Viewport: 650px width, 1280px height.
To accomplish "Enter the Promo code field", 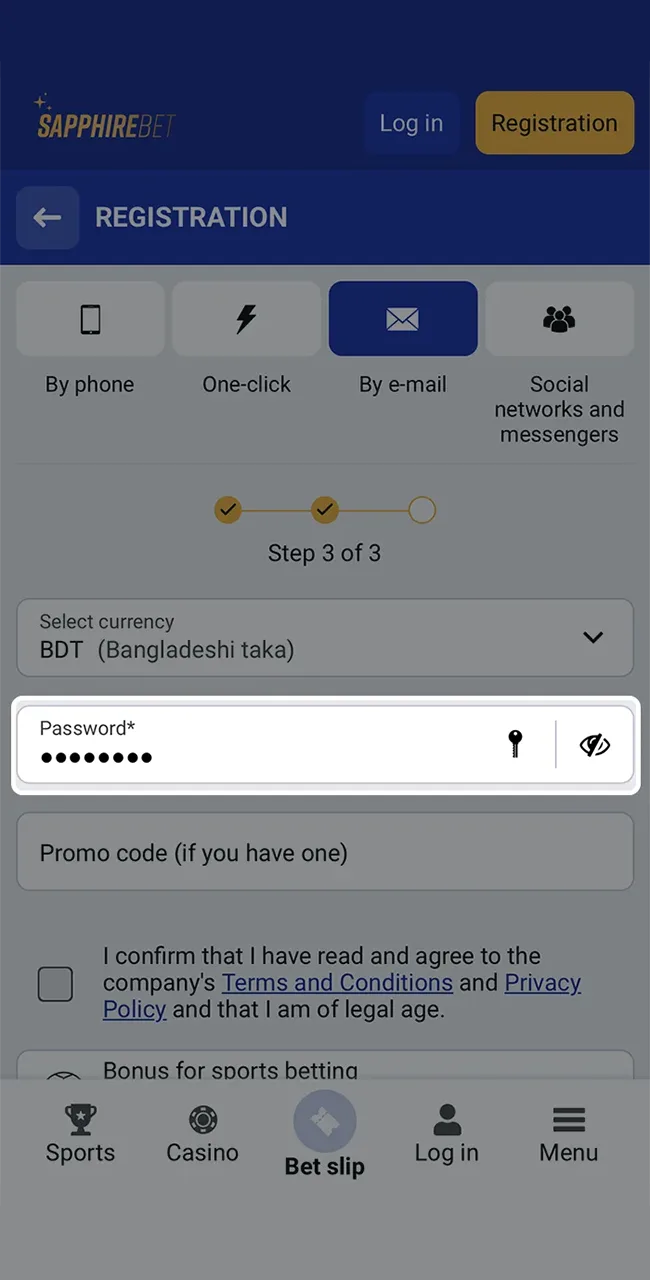I will click(325, 852).
